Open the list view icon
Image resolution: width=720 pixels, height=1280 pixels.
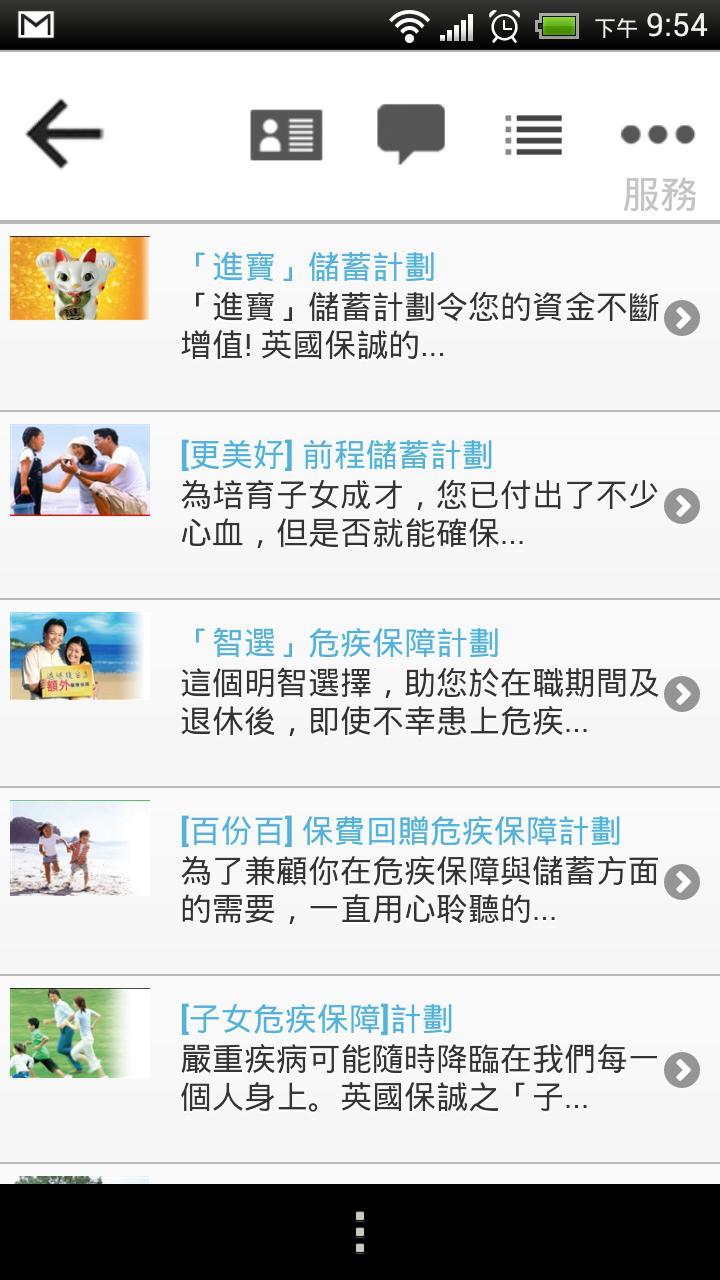point(533,135)
